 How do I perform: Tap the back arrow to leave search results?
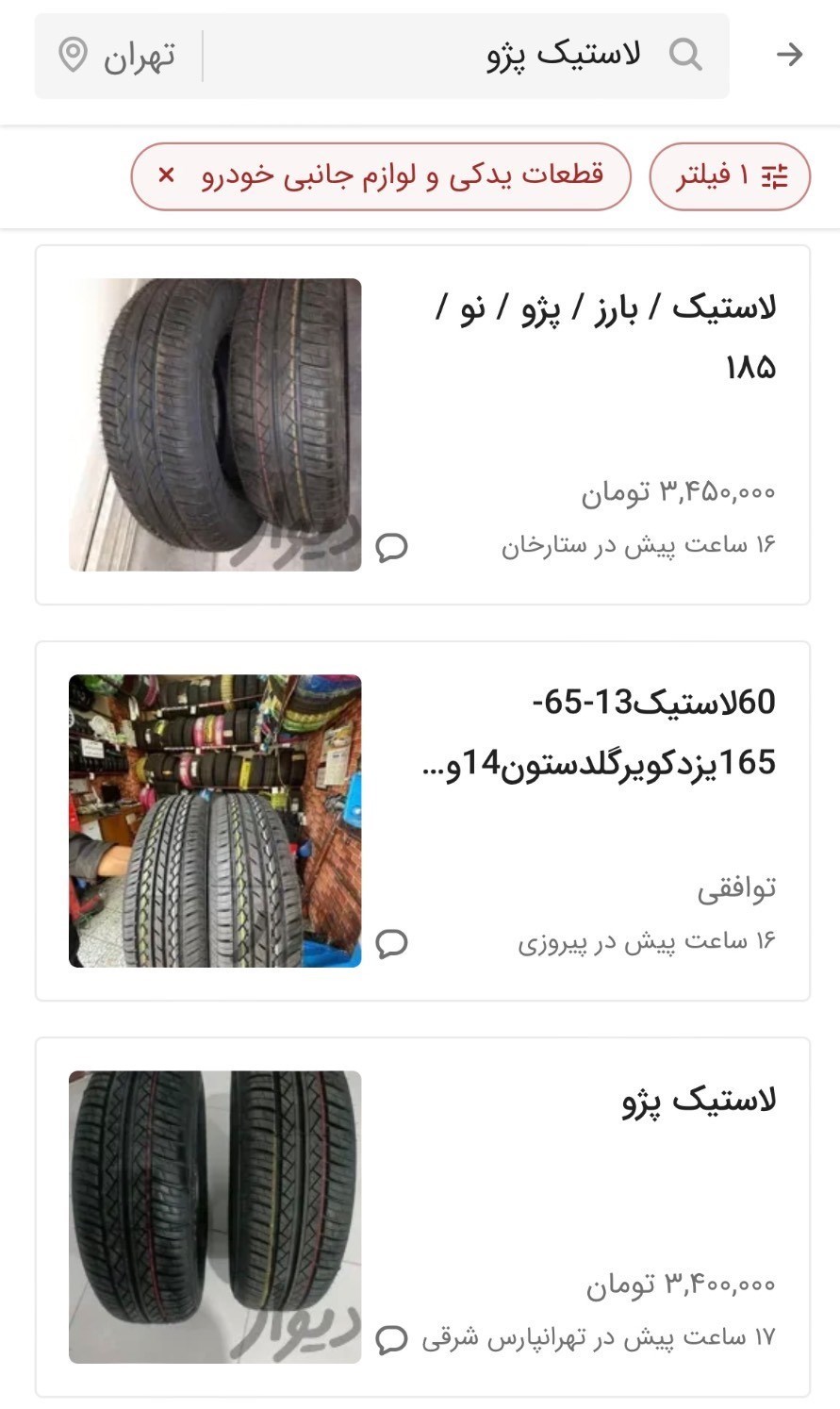click(x=790, y=54)
